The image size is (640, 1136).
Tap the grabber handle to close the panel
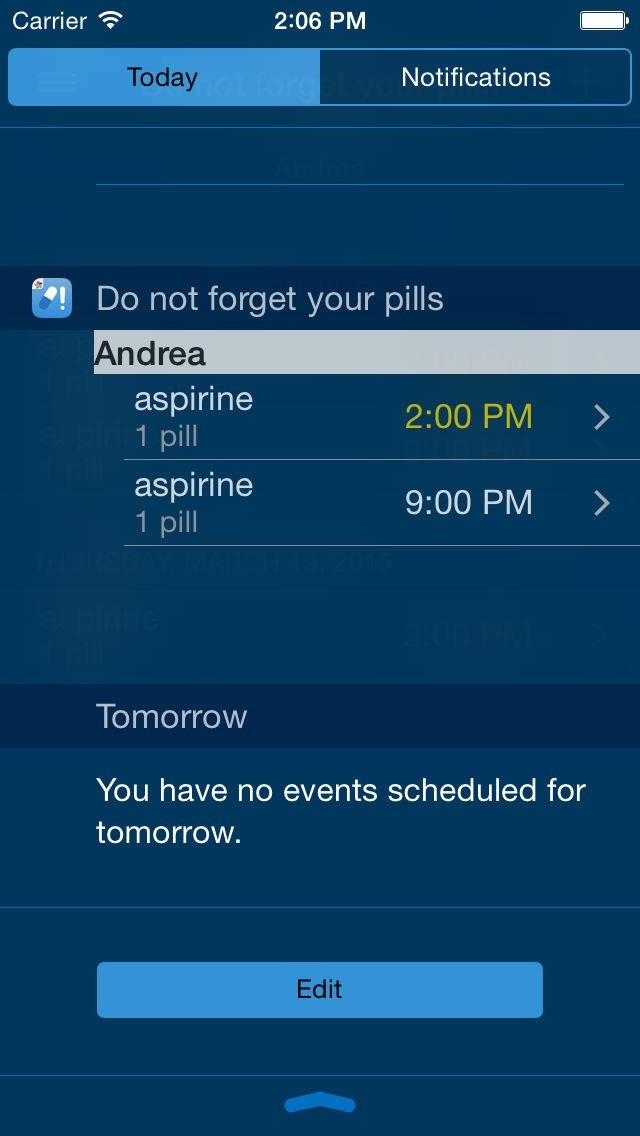(x=320, y=1103)
